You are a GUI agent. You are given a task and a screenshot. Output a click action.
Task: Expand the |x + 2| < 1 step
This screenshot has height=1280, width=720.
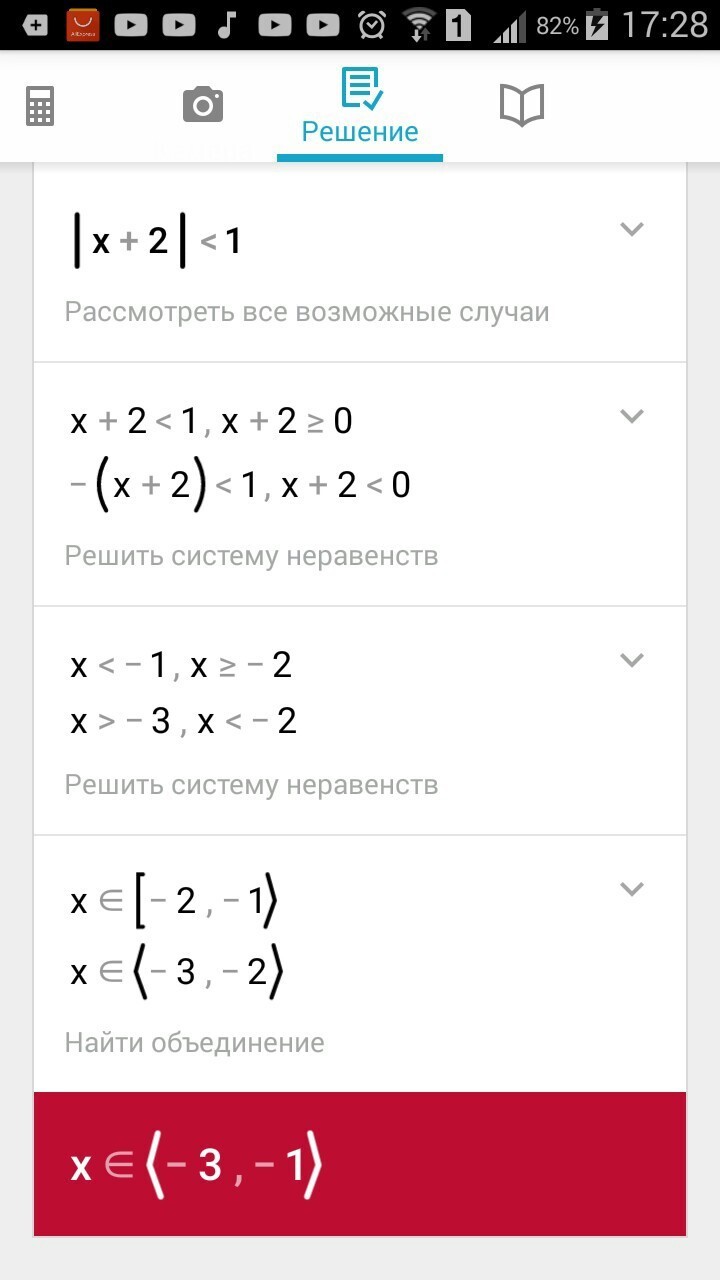tap(631, 229)
